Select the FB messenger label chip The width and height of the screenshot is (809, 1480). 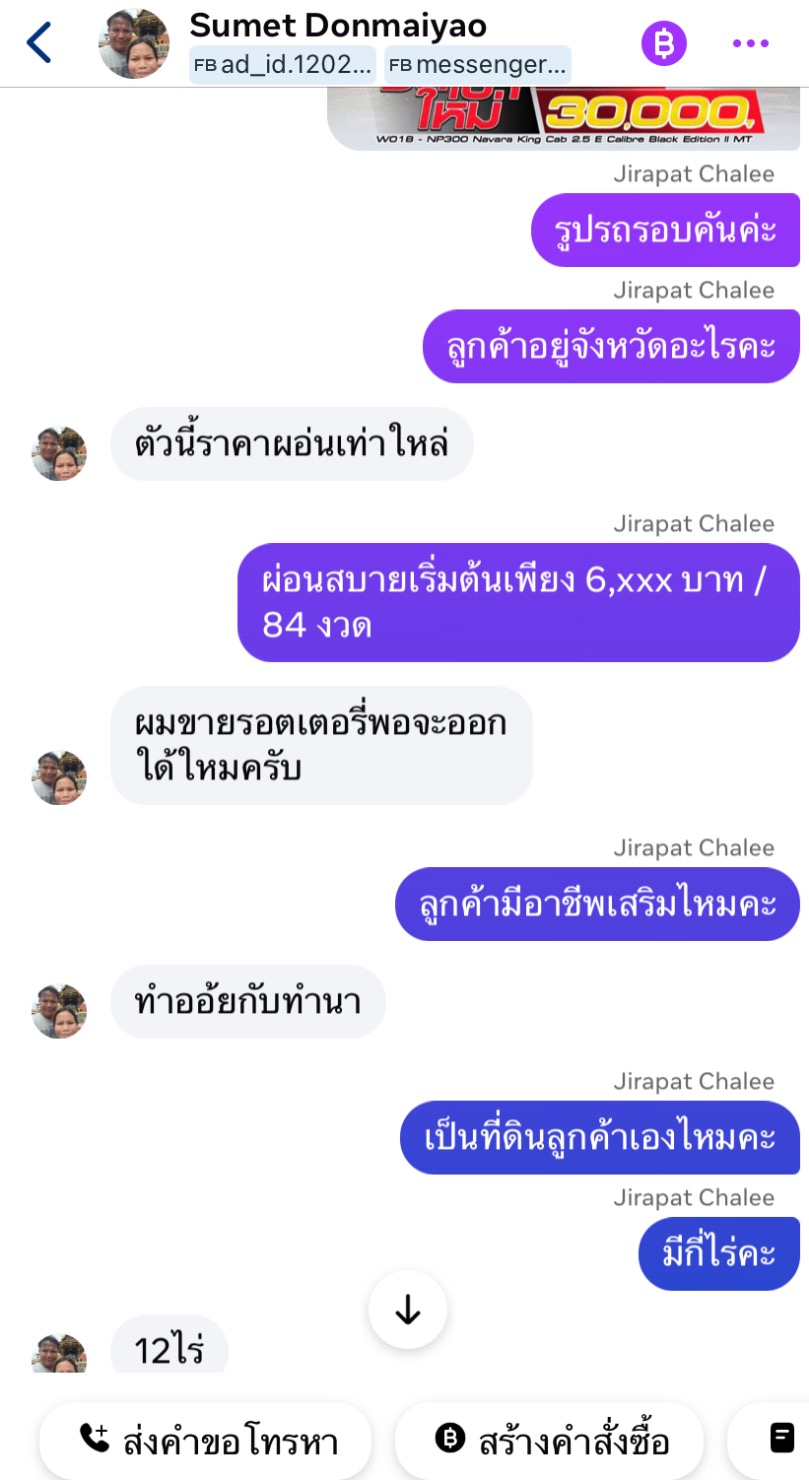(478, 65)
